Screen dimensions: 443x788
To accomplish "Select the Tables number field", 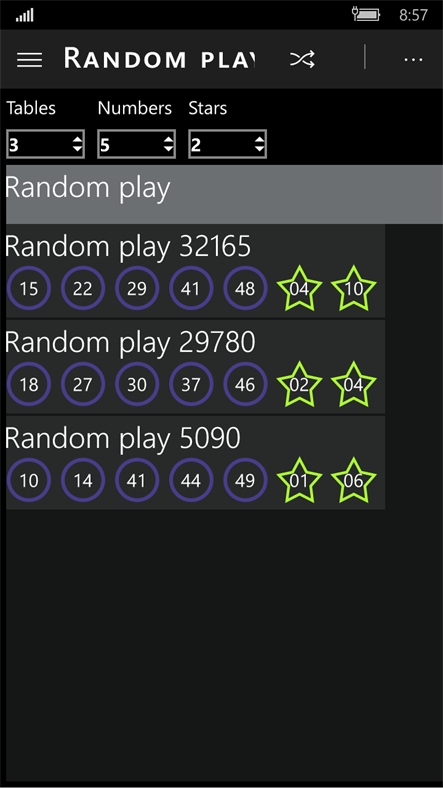I will [45, 144].
